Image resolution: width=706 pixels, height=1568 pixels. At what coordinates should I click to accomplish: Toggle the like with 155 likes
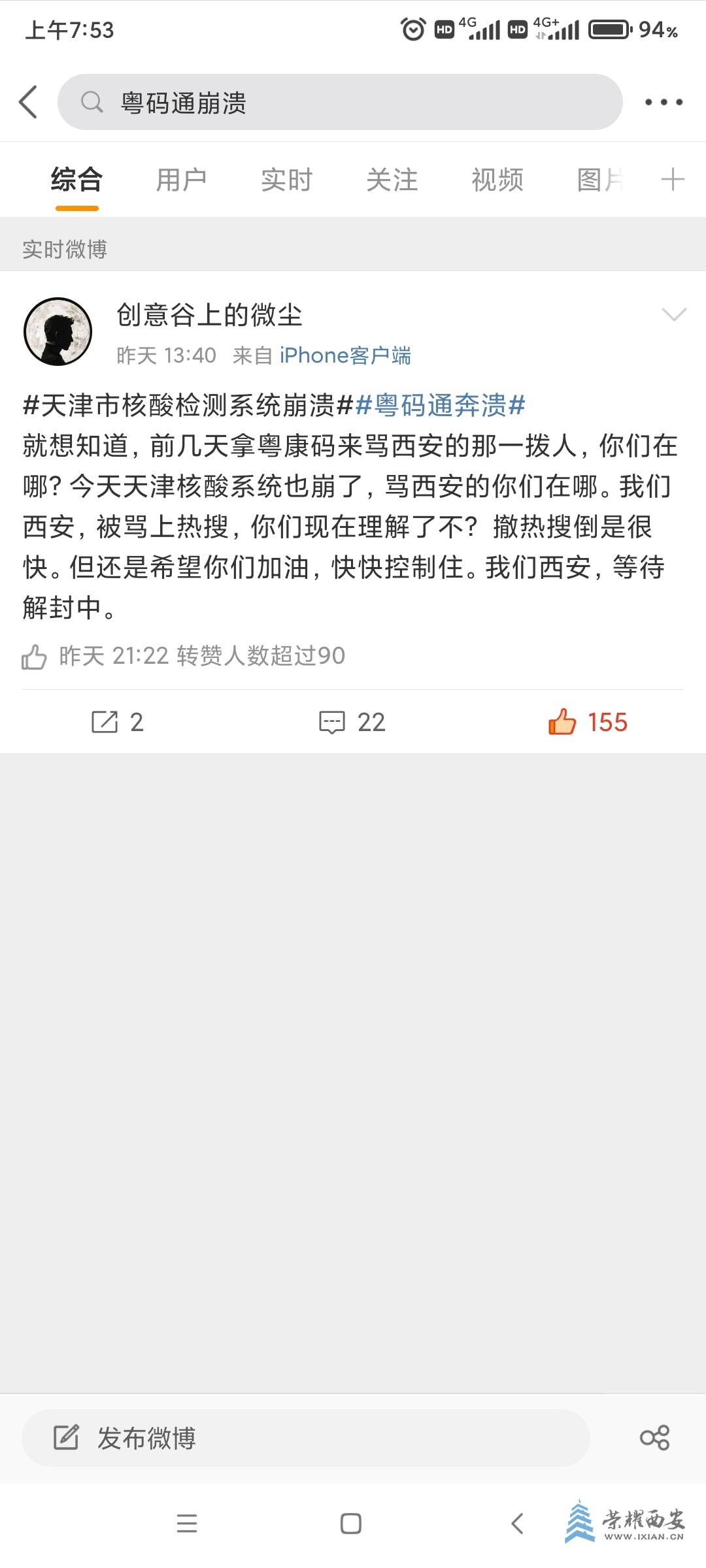pyautogui.click(x=587, y=722)
